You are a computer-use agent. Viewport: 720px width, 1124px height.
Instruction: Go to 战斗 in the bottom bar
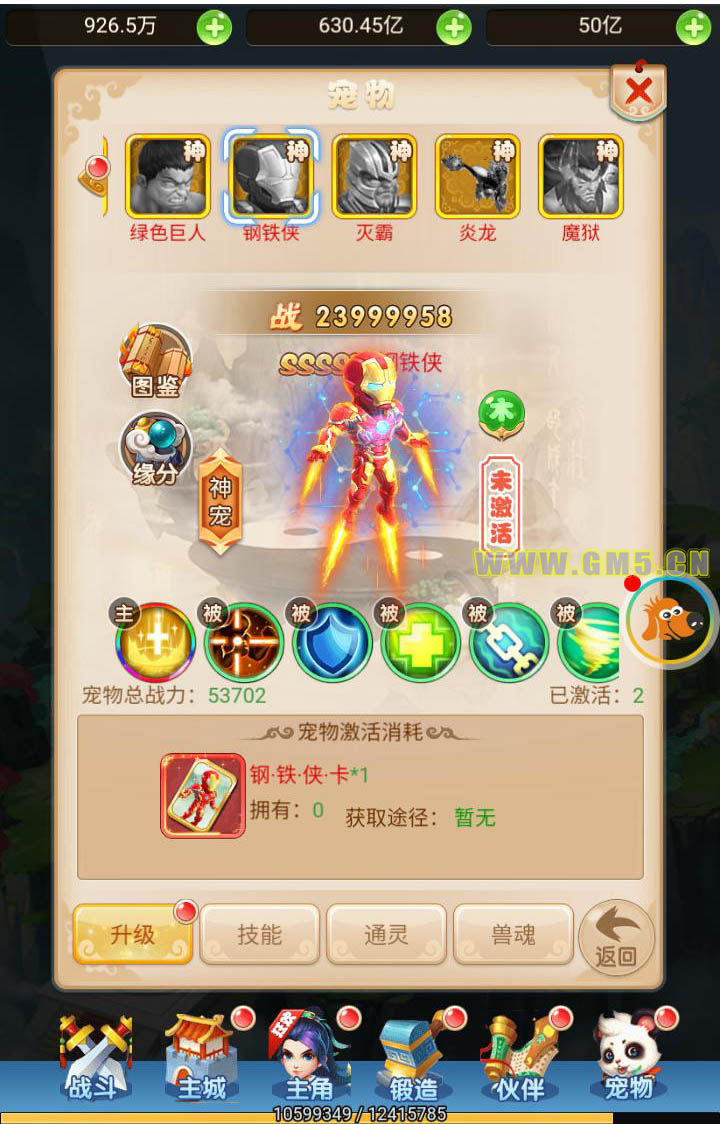(95, 1058)
